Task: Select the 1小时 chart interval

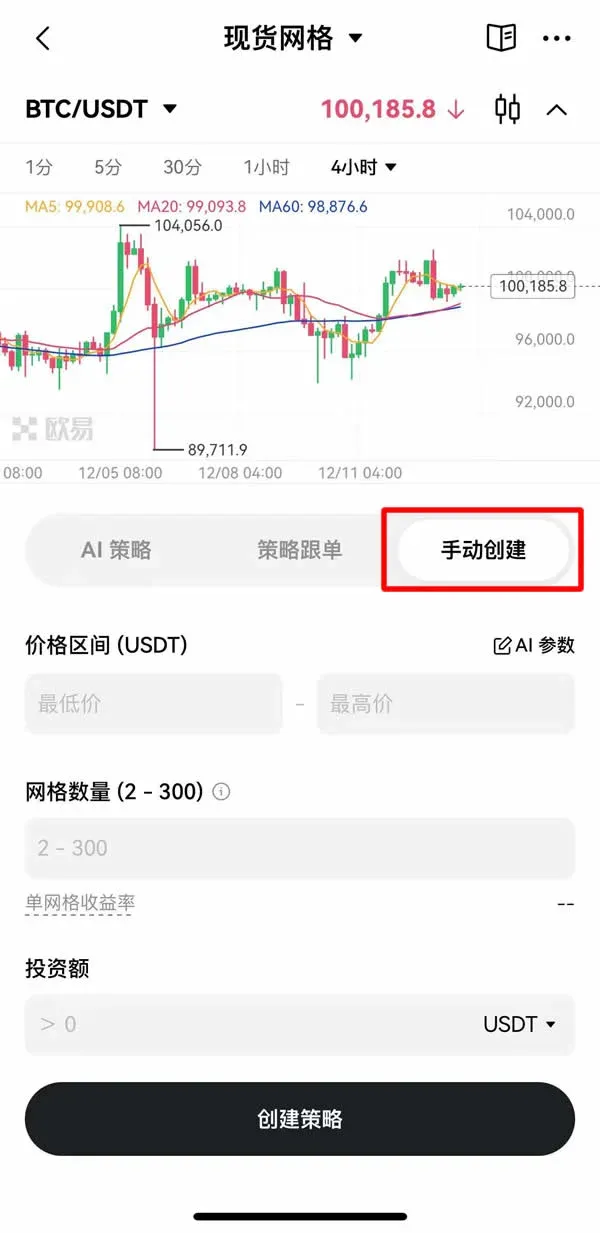Action: [266, 167]
